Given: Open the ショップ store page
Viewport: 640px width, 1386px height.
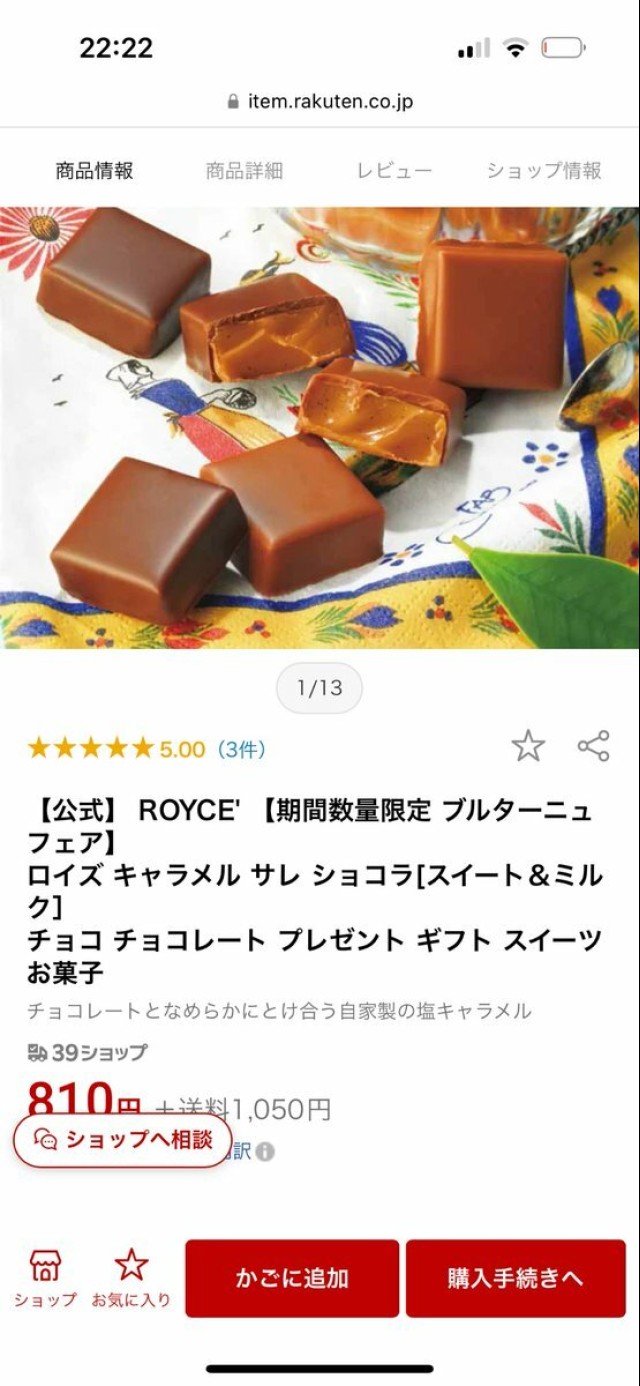Looking at the screenshot, I should coord(45,1278).
